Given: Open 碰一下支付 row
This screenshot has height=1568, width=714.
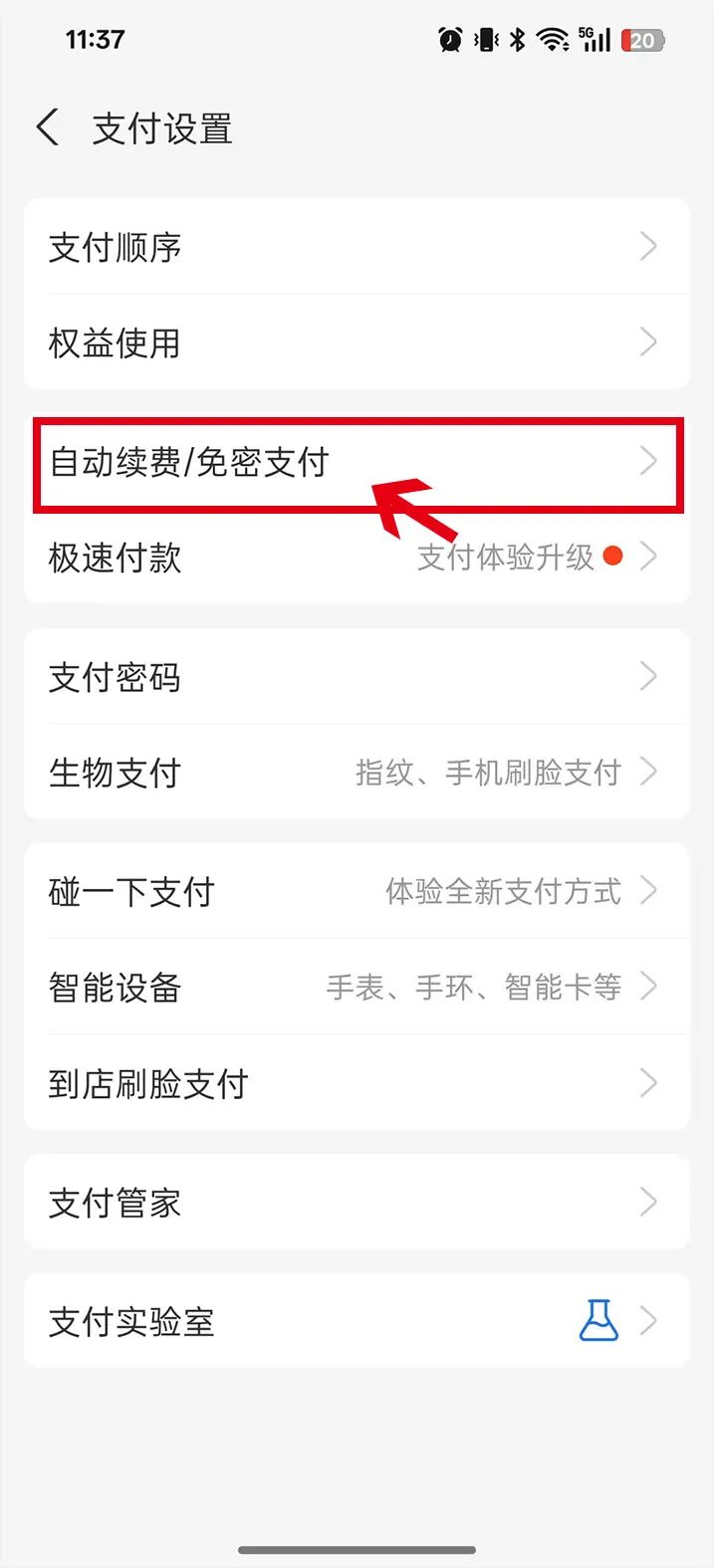Looking at the screenshot, I should point(357,892).
